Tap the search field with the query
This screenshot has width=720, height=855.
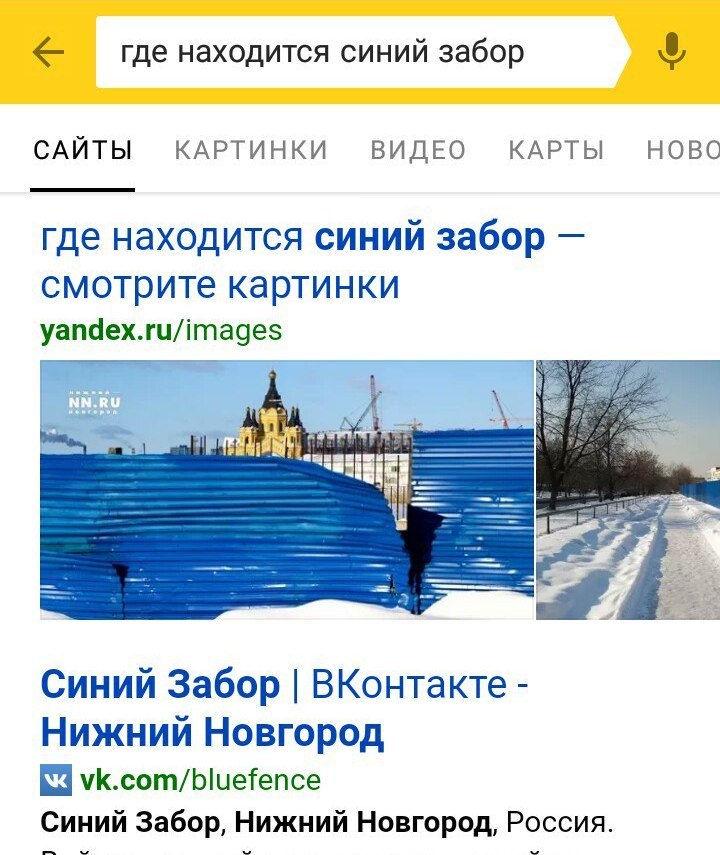coord(360,52)
